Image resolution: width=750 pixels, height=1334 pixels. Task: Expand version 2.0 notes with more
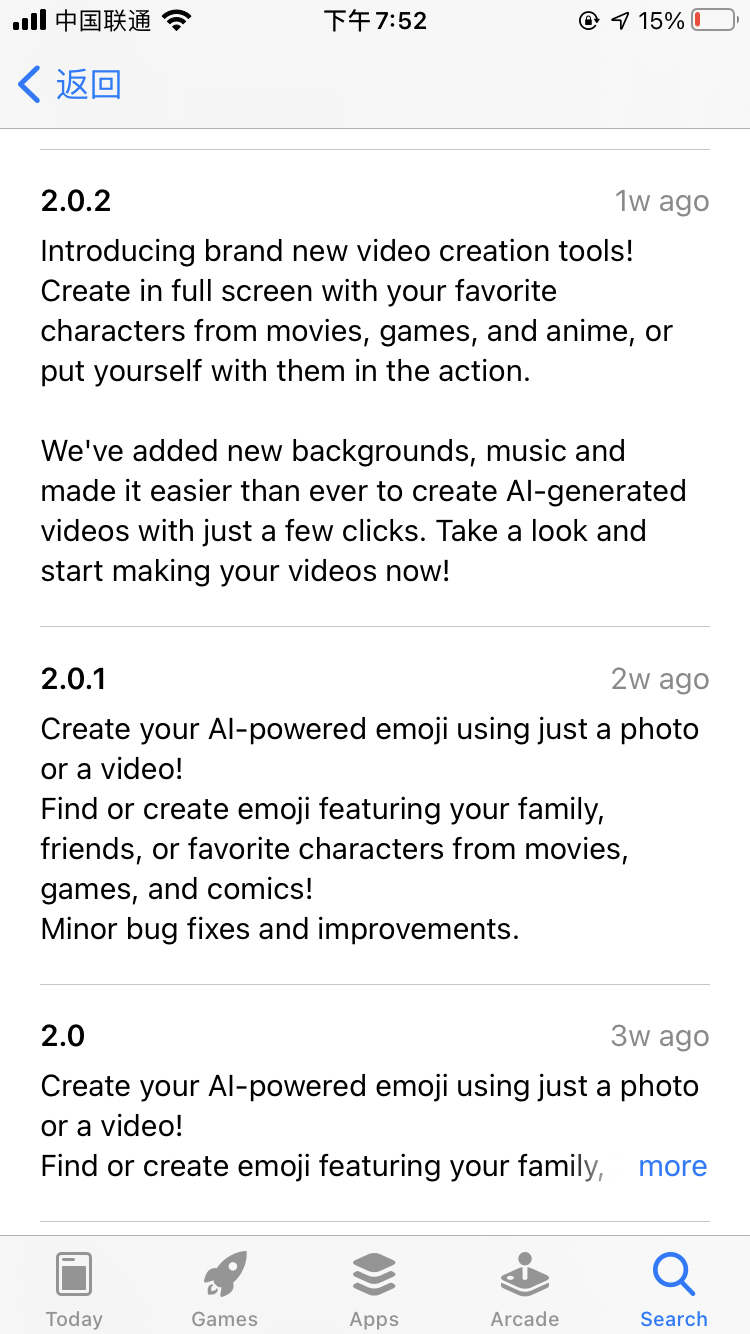point(672,1166)
